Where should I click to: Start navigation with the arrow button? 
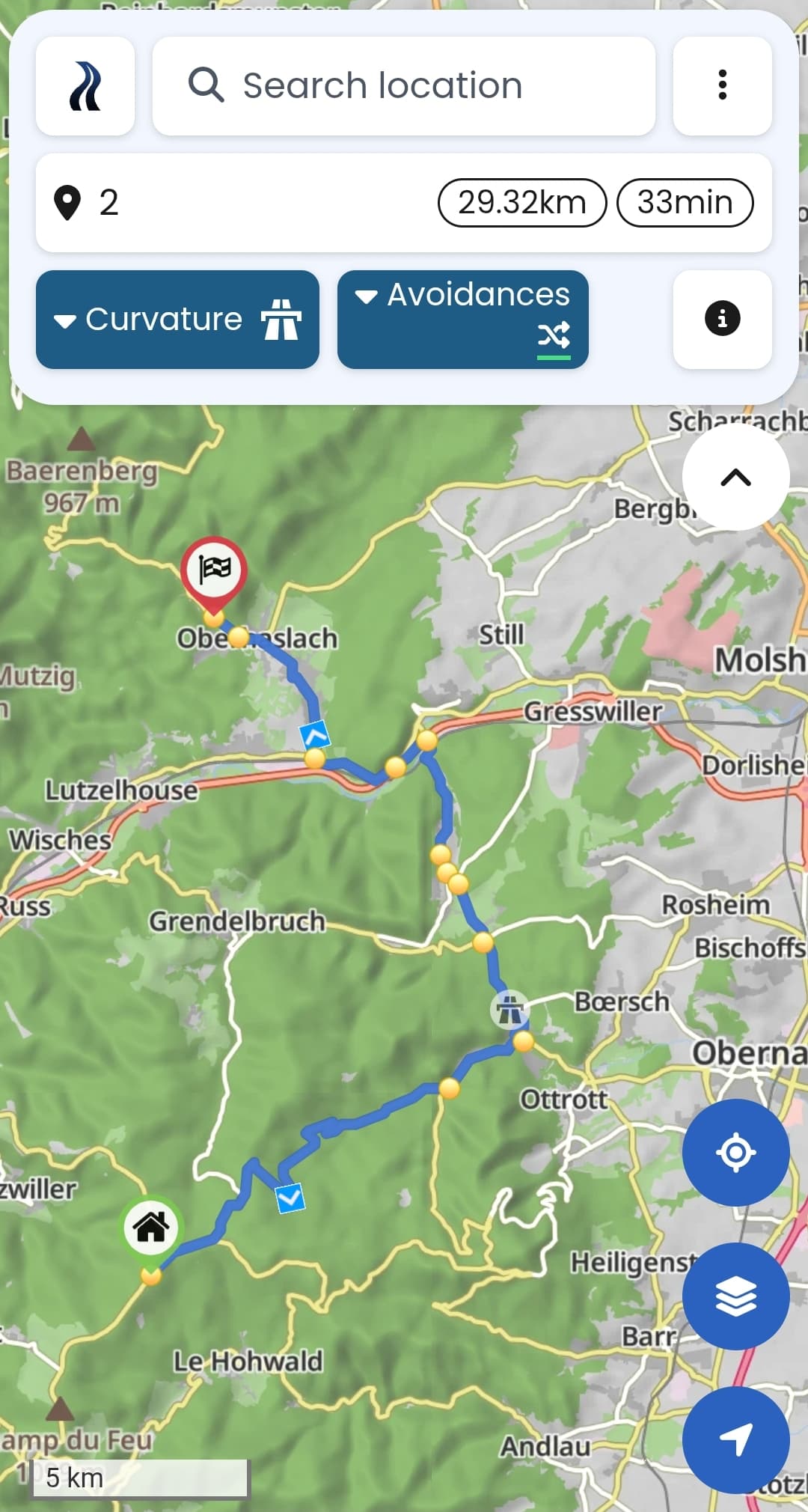pos(735,1439)
